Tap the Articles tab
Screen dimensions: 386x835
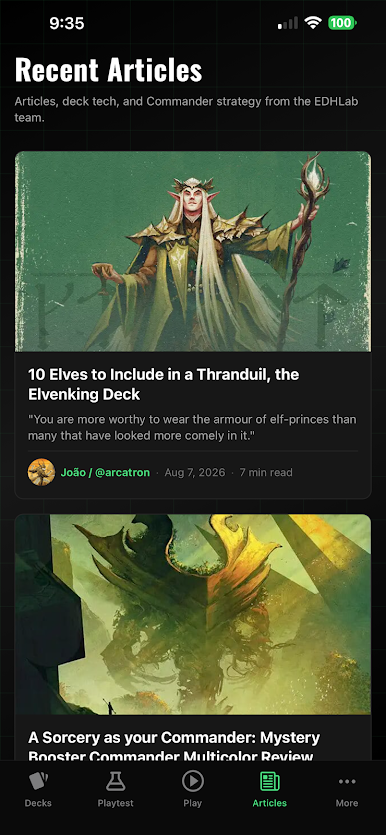point(270,790)
